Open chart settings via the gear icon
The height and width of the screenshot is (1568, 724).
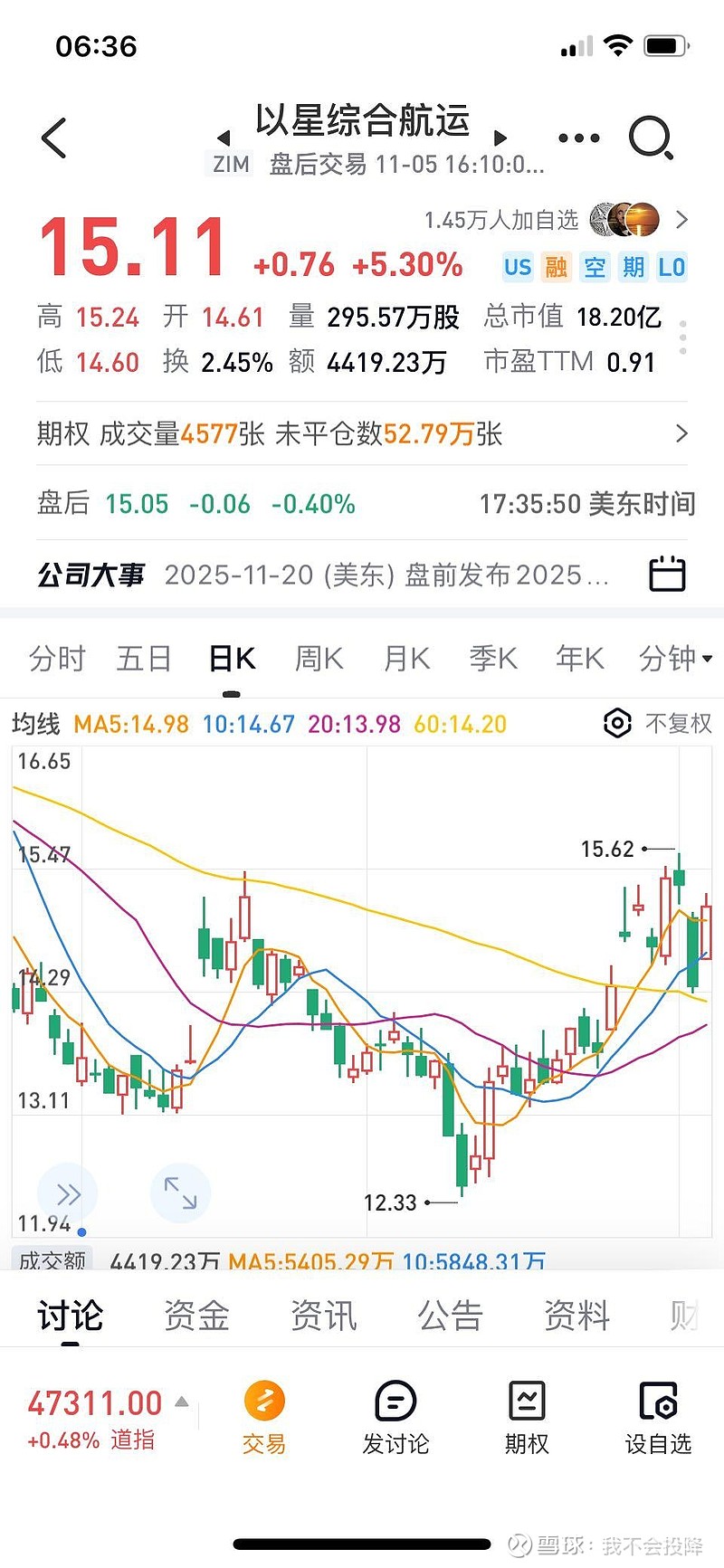tap(617, 723)
